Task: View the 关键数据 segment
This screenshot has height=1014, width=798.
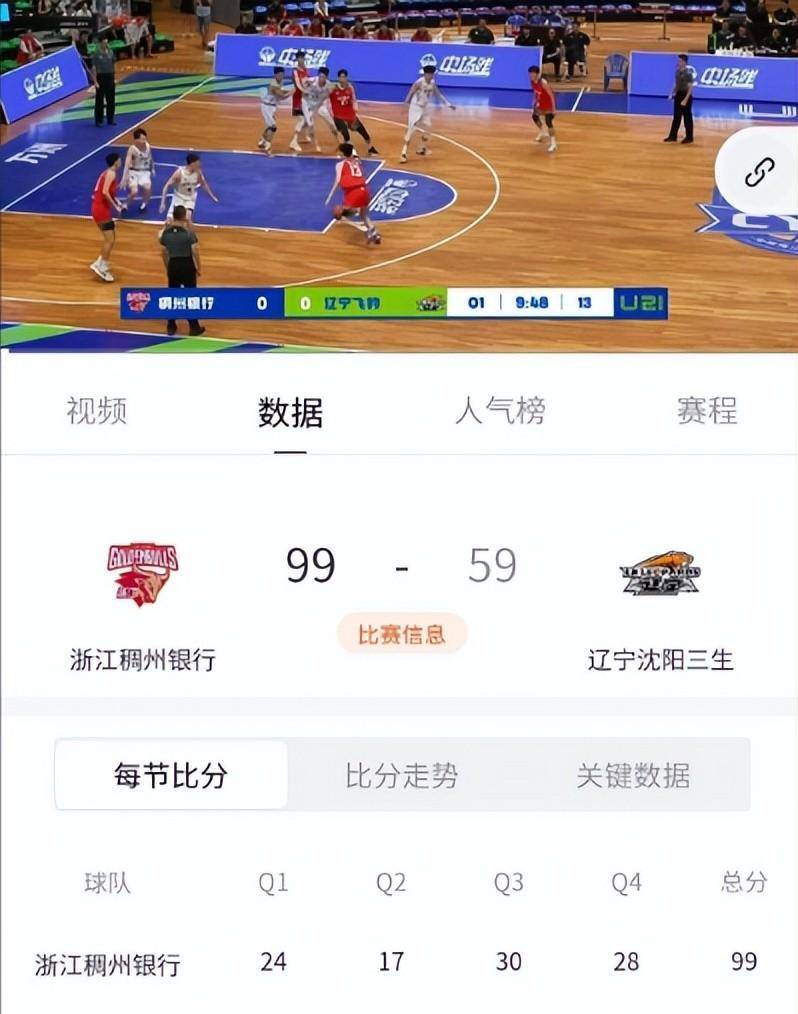Action: [x=633, y=775]
